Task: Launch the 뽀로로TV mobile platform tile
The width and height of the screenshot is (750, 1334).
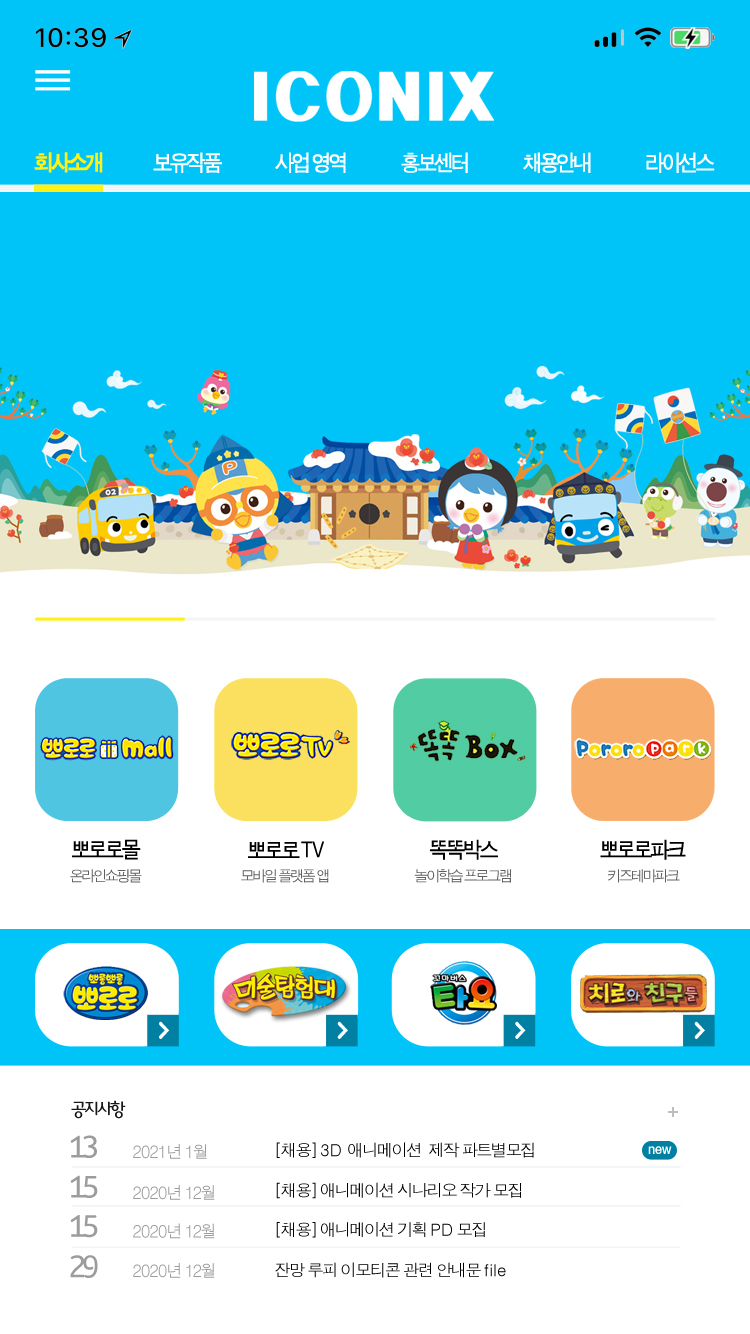Action: coord(285,750)
